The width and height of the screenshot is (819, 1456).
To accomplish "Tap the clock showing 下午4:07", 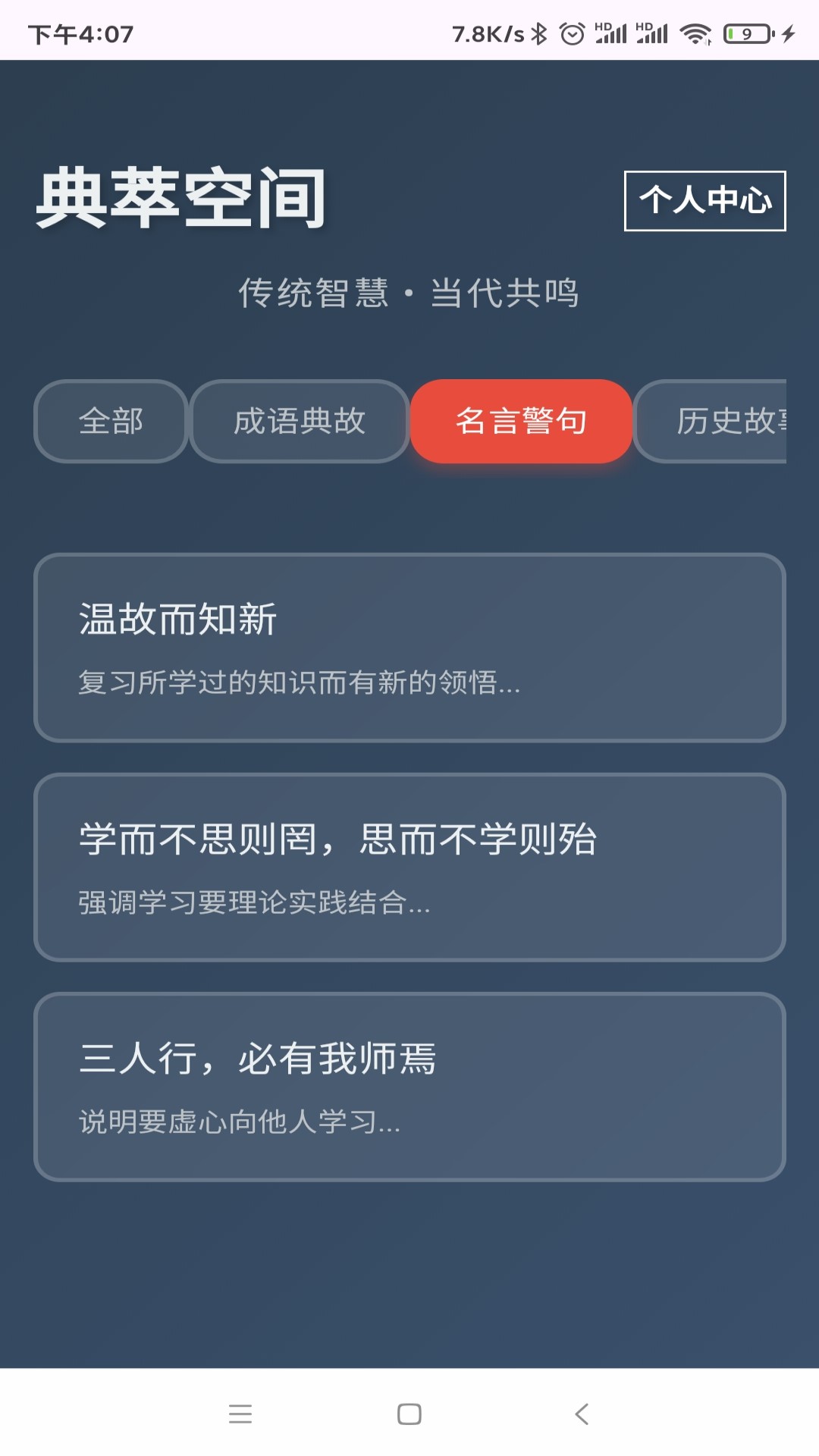I will pos(80,32).
